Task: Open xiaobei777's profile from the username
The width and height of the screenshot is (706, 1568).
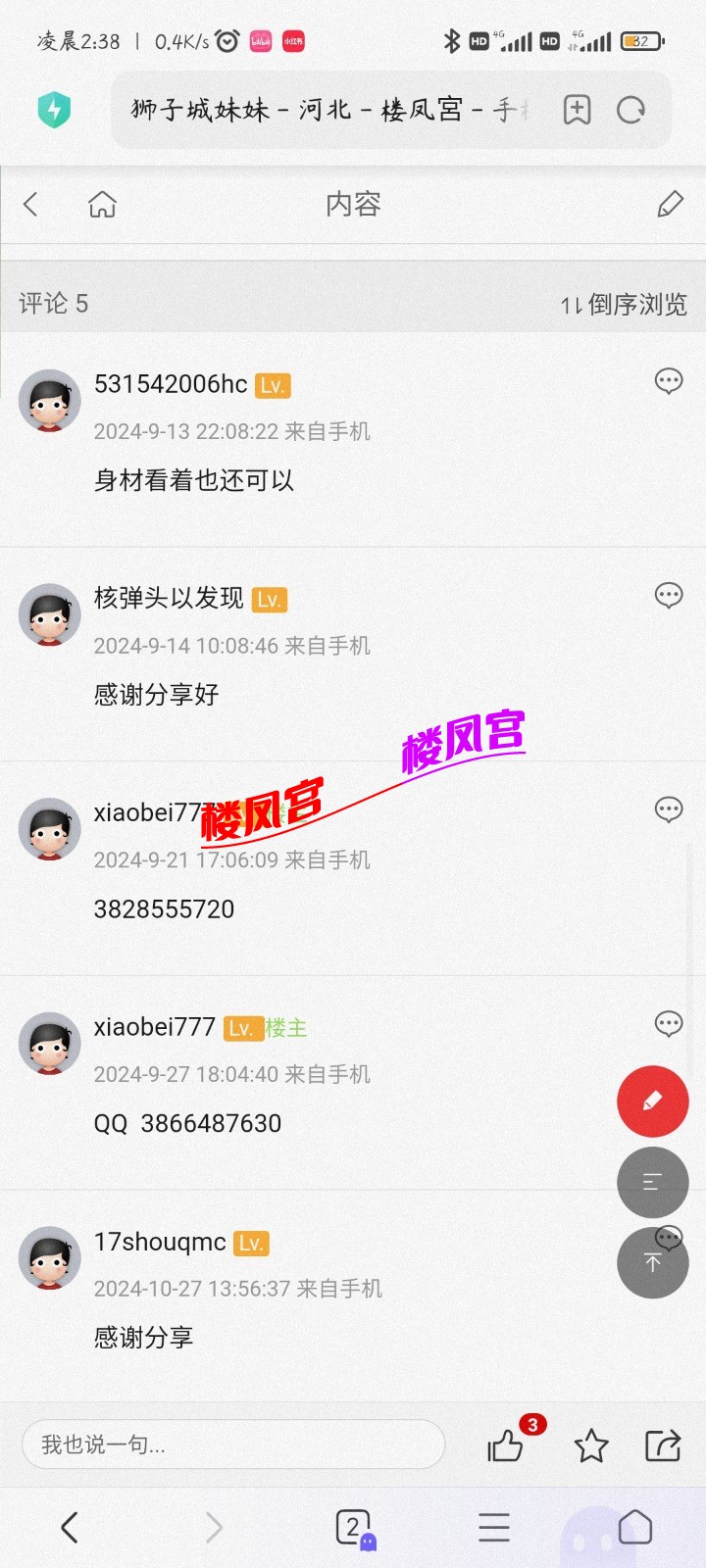Action: 154,1026
